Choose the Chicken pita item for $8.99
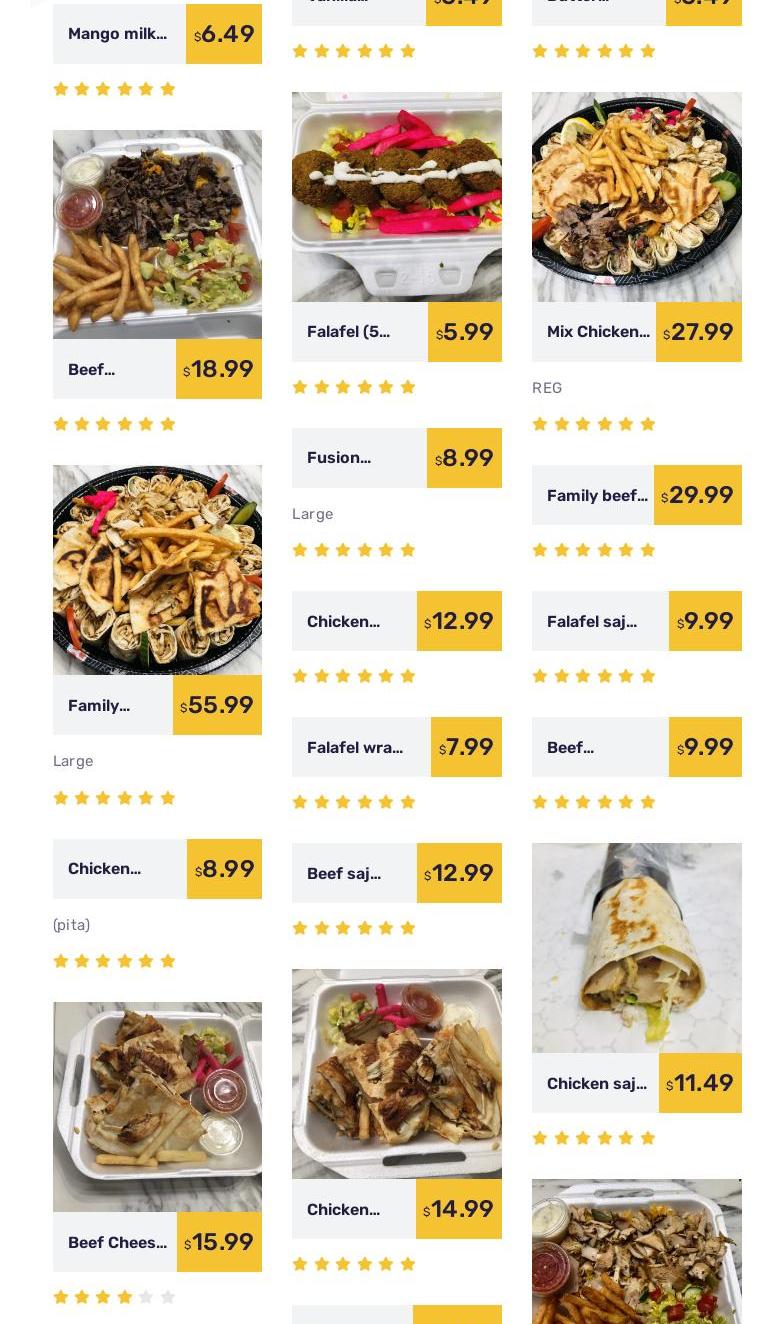The image size is (775, 1324). [x=120, y=869]
